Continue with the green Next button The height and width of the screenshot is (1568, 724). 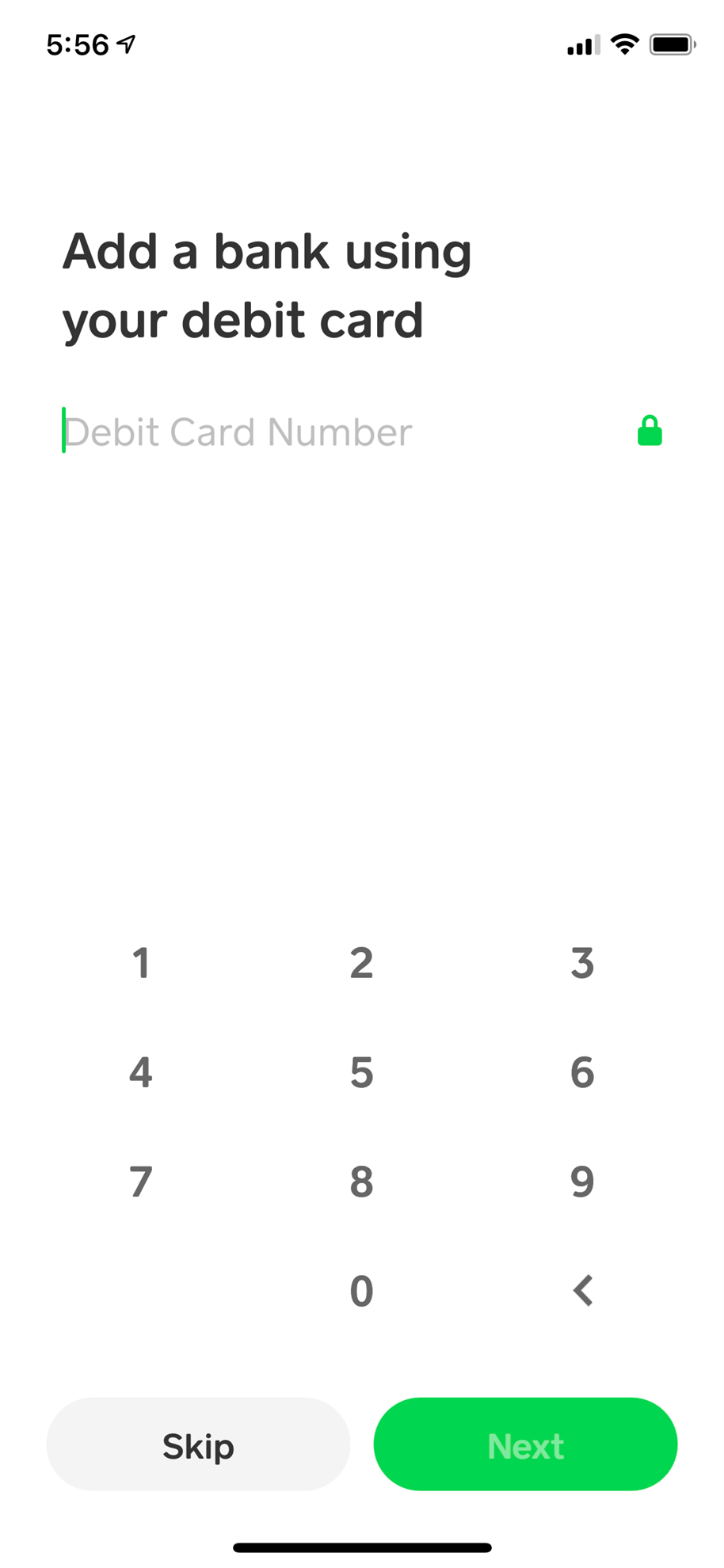525,1444
